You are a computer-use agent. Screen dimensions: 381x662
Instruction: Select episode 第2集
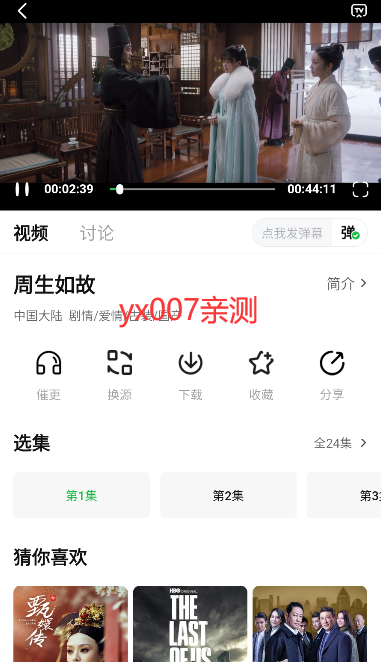(229, 495)
